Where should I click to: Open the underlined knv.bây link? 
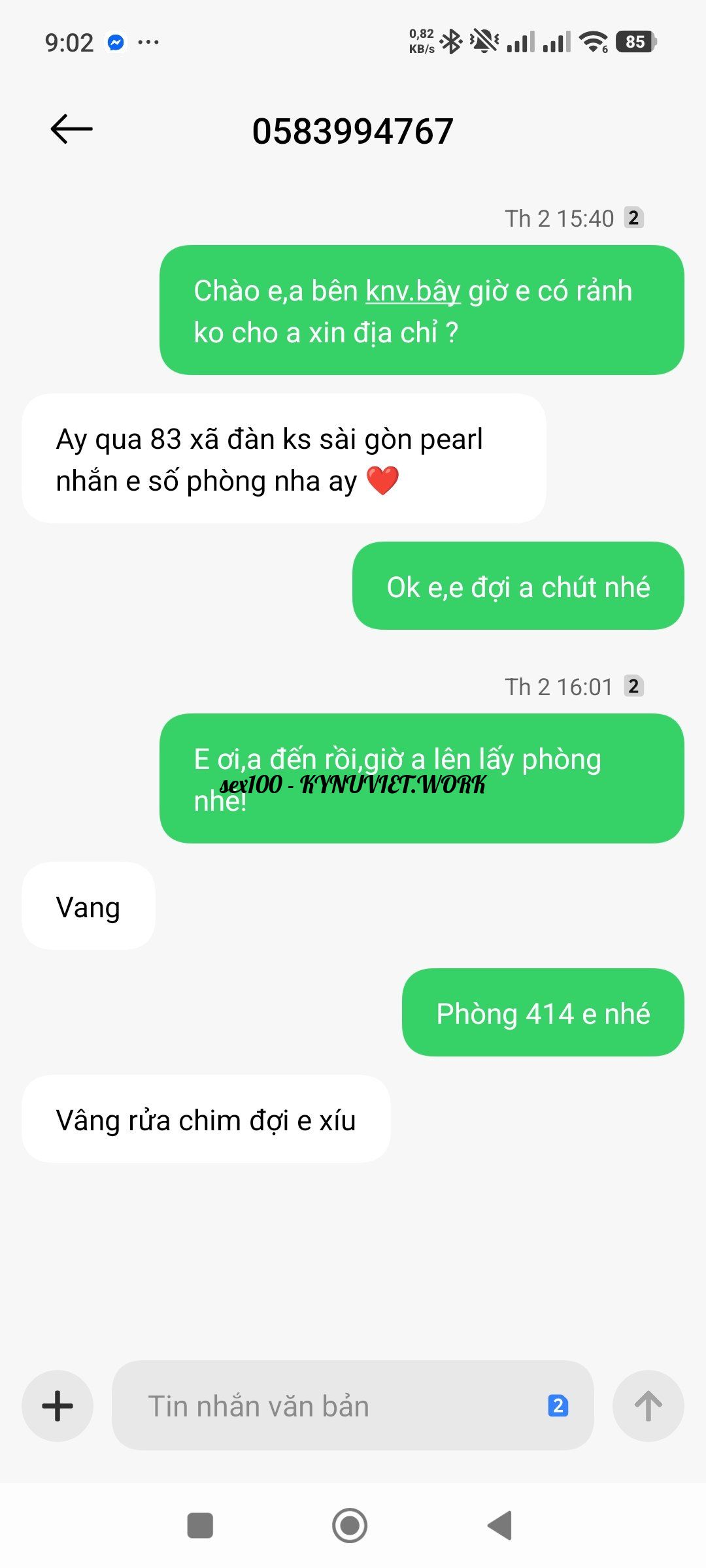[412, 291]
